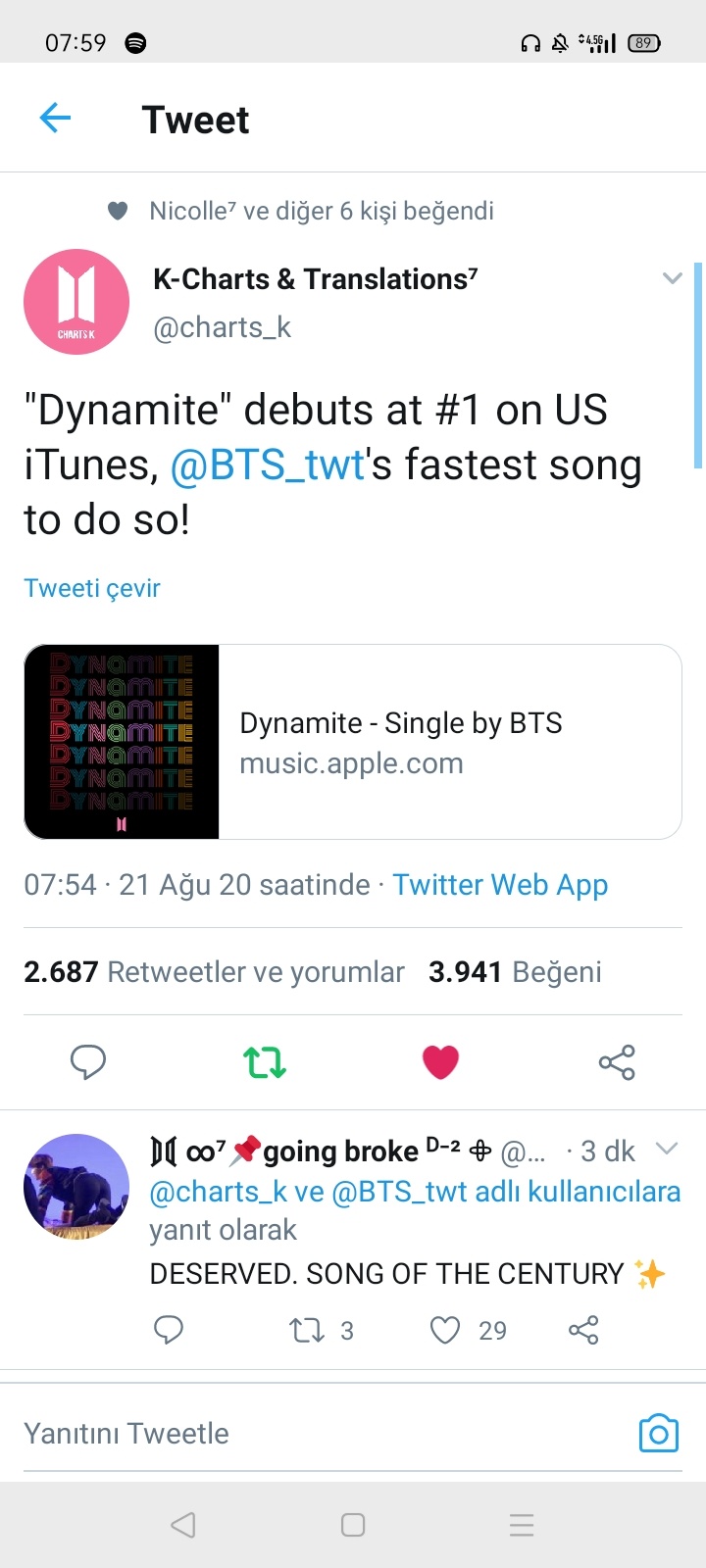Reply to the main Dynamite tweet

88,1061
